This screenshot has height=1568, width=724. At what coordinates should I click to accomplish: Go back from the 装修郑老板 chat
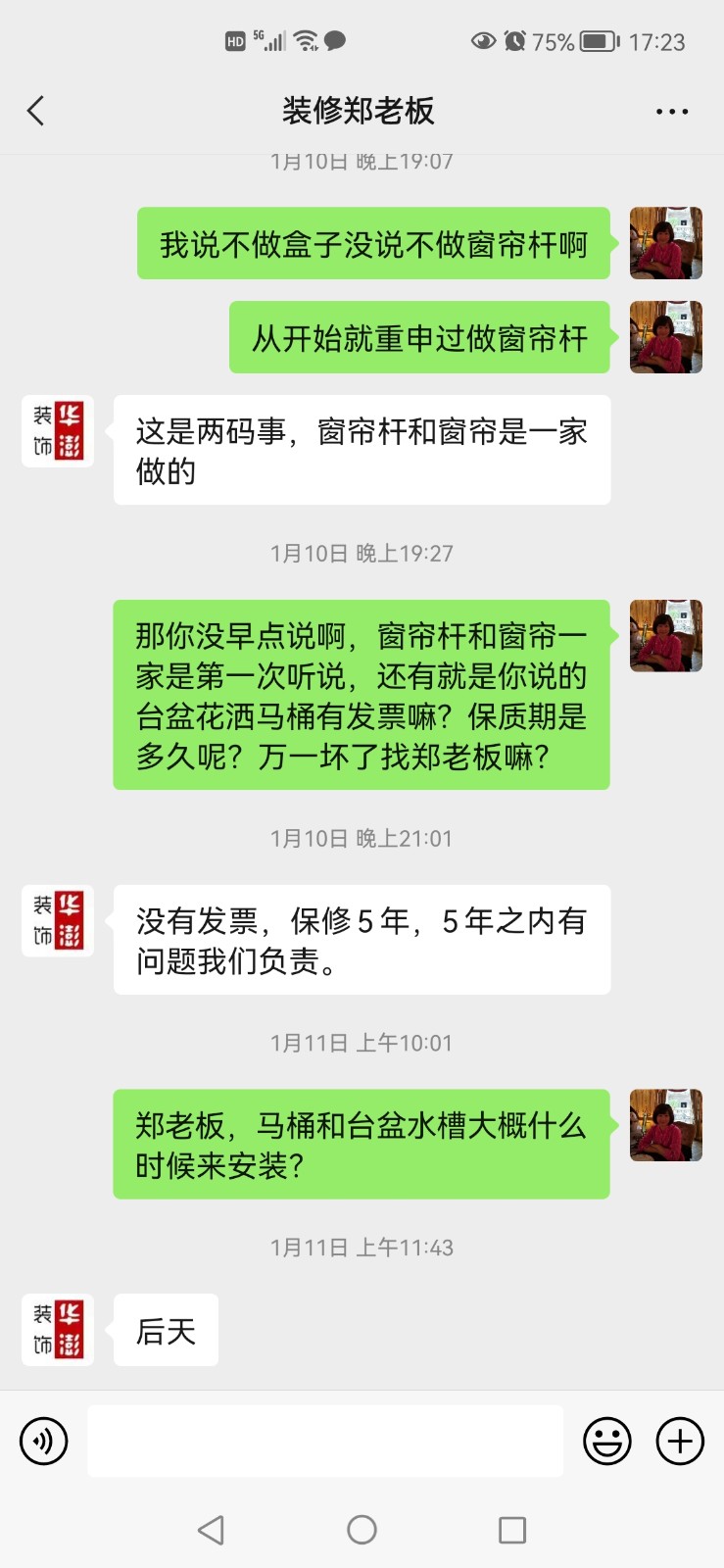[36, 111]
